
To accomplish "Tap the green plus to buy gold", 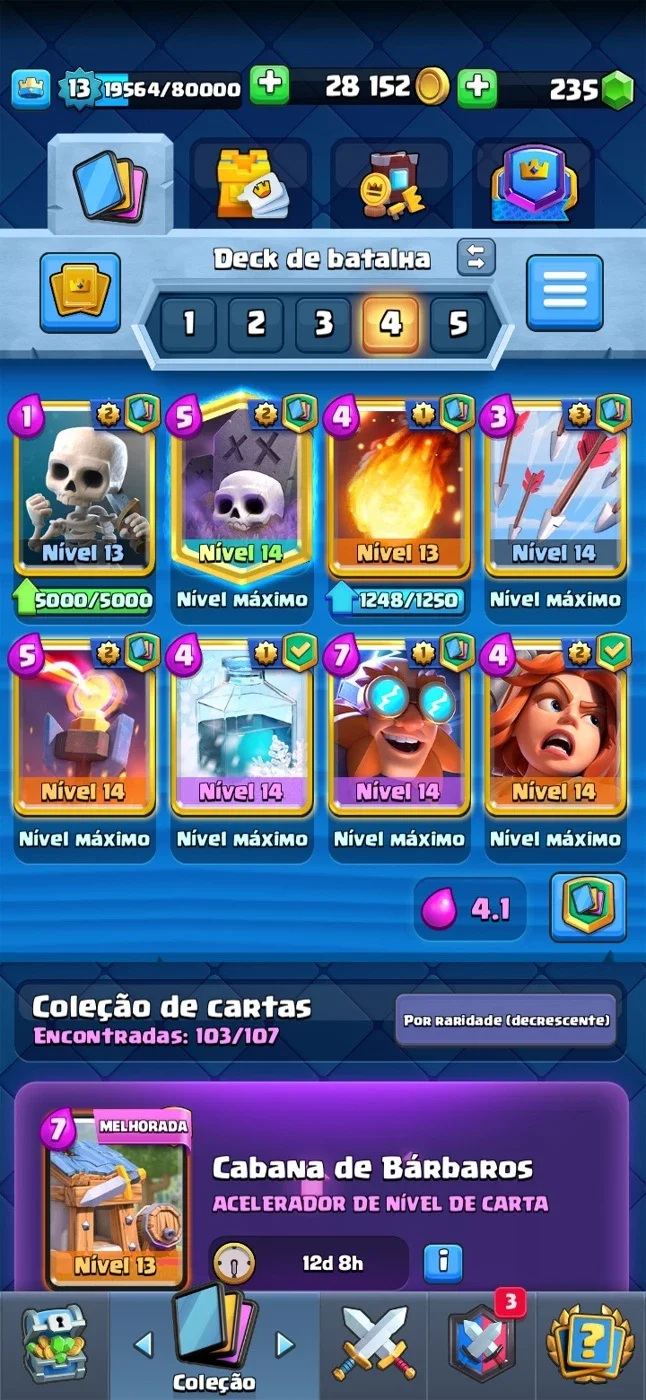I will (269, 86).
